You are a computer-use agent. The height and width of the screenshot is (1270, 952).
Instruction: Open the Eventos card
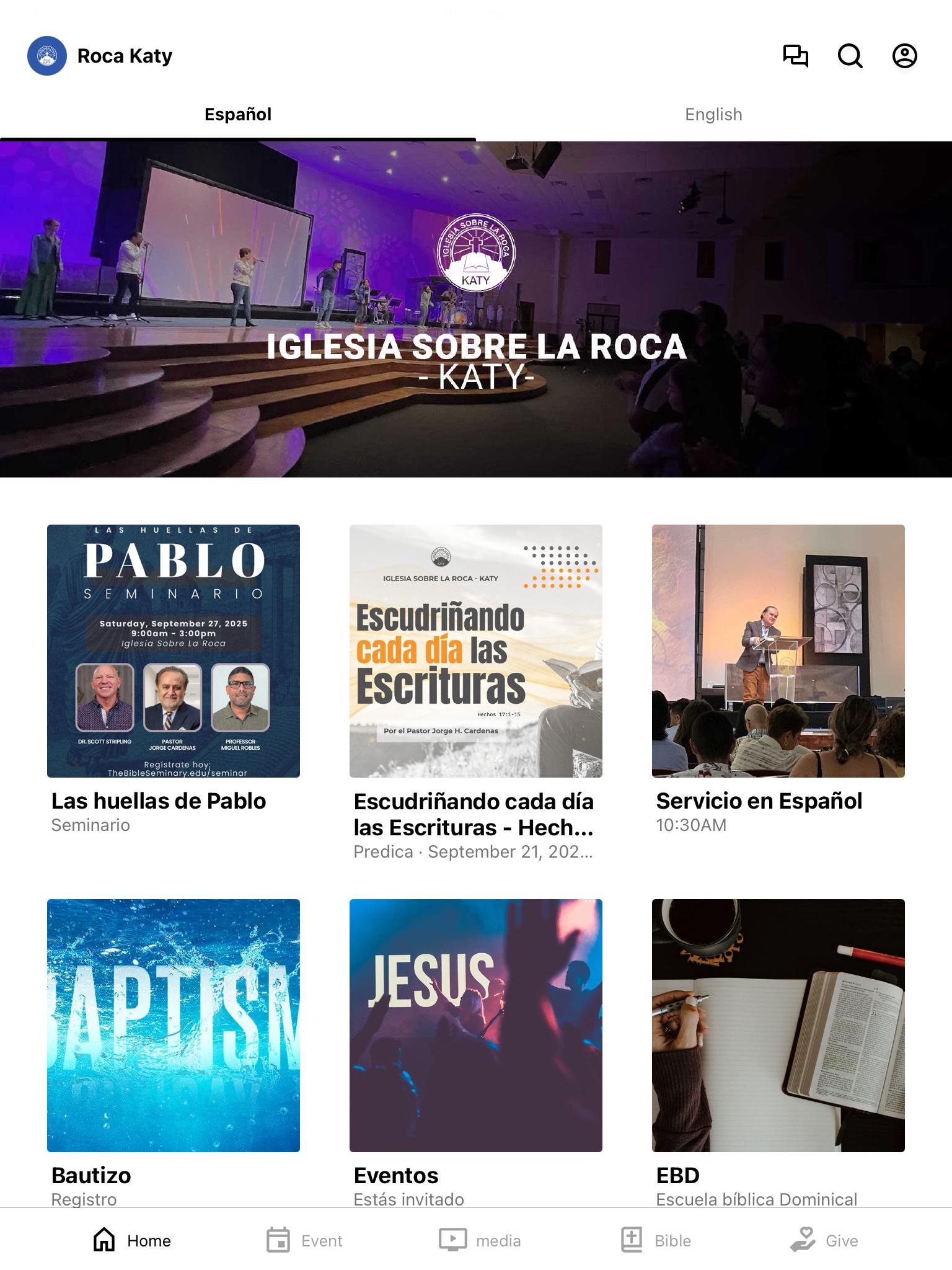click(476, 1025)
